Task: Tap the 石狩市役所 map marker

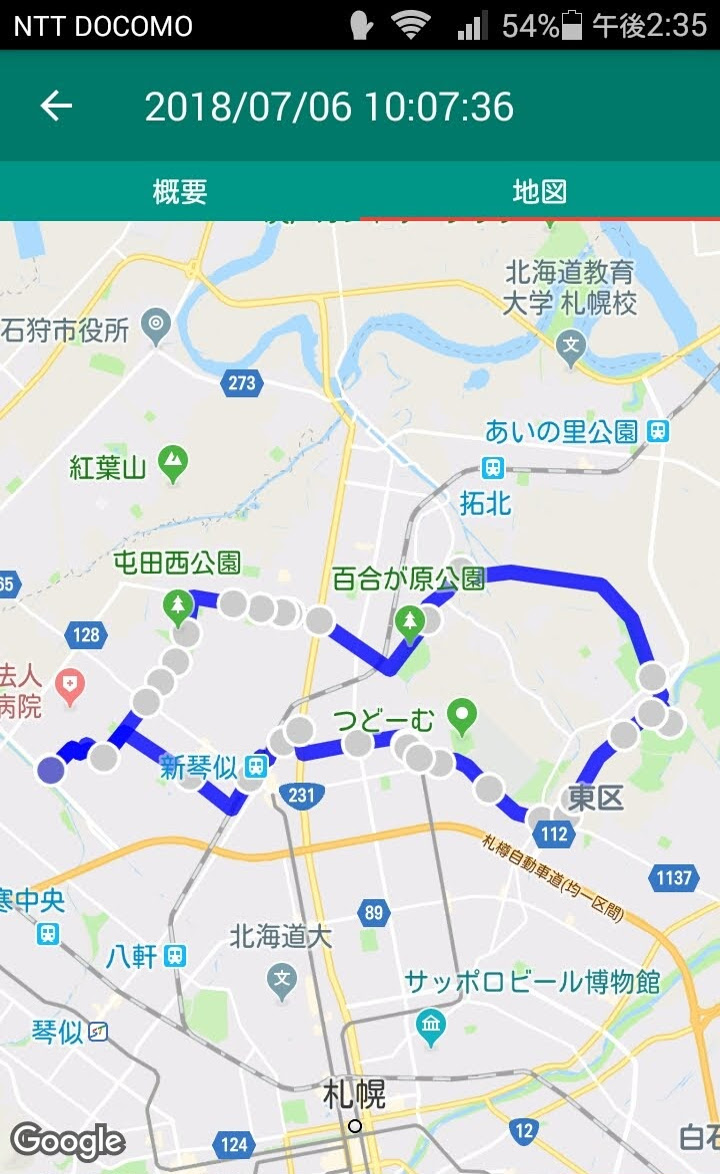Action: [x=156, y=324]
